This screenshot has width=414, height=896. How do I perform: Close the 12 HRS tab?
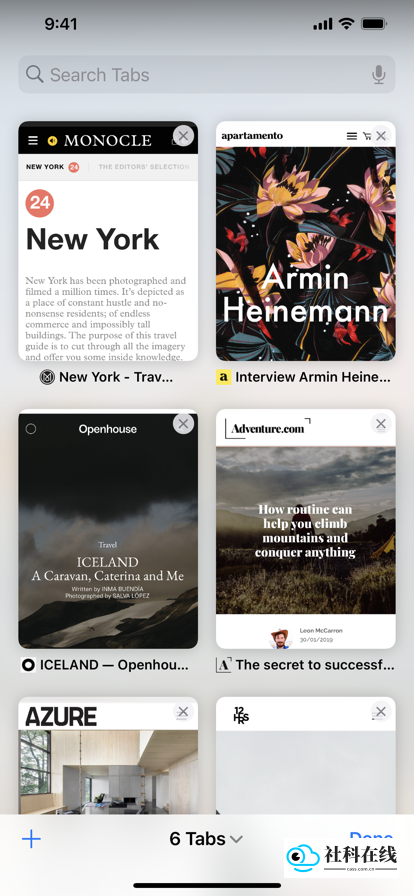(381, 712)
